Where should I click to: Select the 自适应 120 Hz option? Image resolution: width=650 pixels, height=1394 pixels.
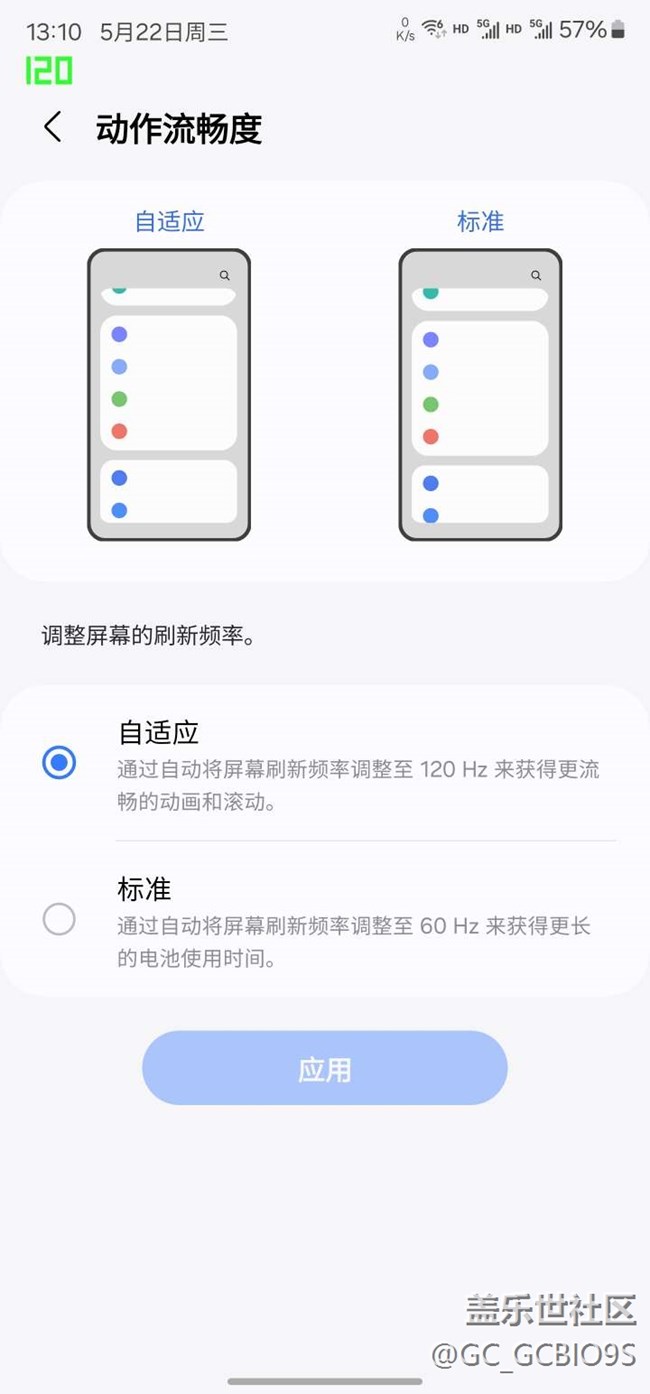point(325,764)
